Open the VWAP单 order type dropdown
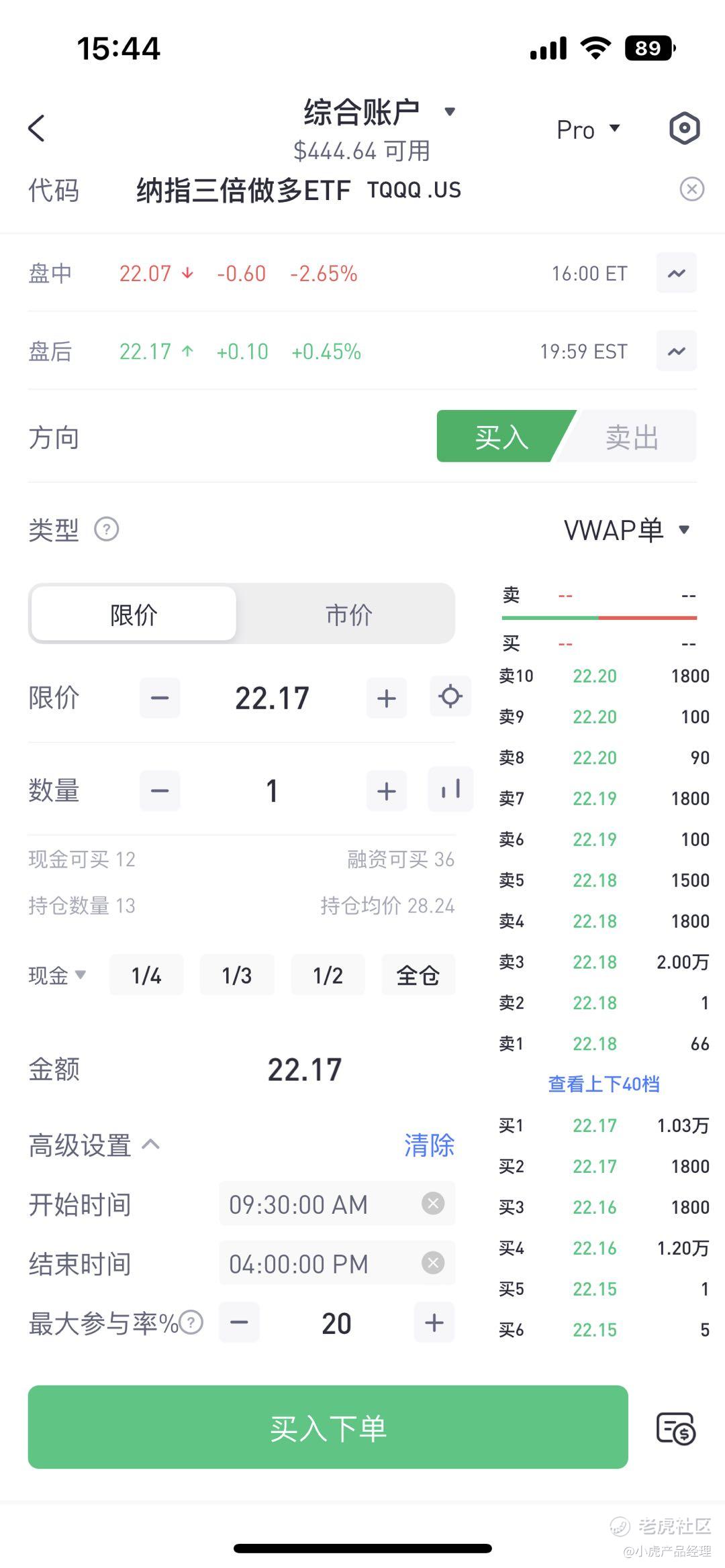Screen dimensions: 725x1568 point(626,530)
